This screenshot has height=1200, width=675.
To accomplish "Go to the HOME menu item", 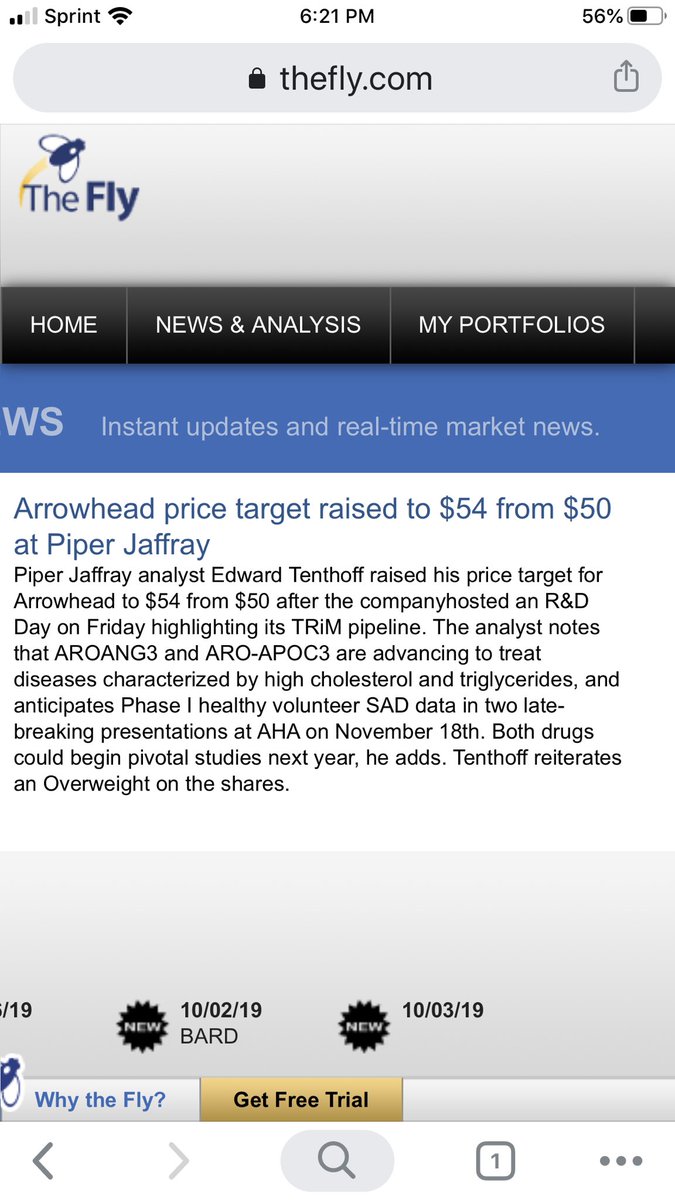I will 64,325.
